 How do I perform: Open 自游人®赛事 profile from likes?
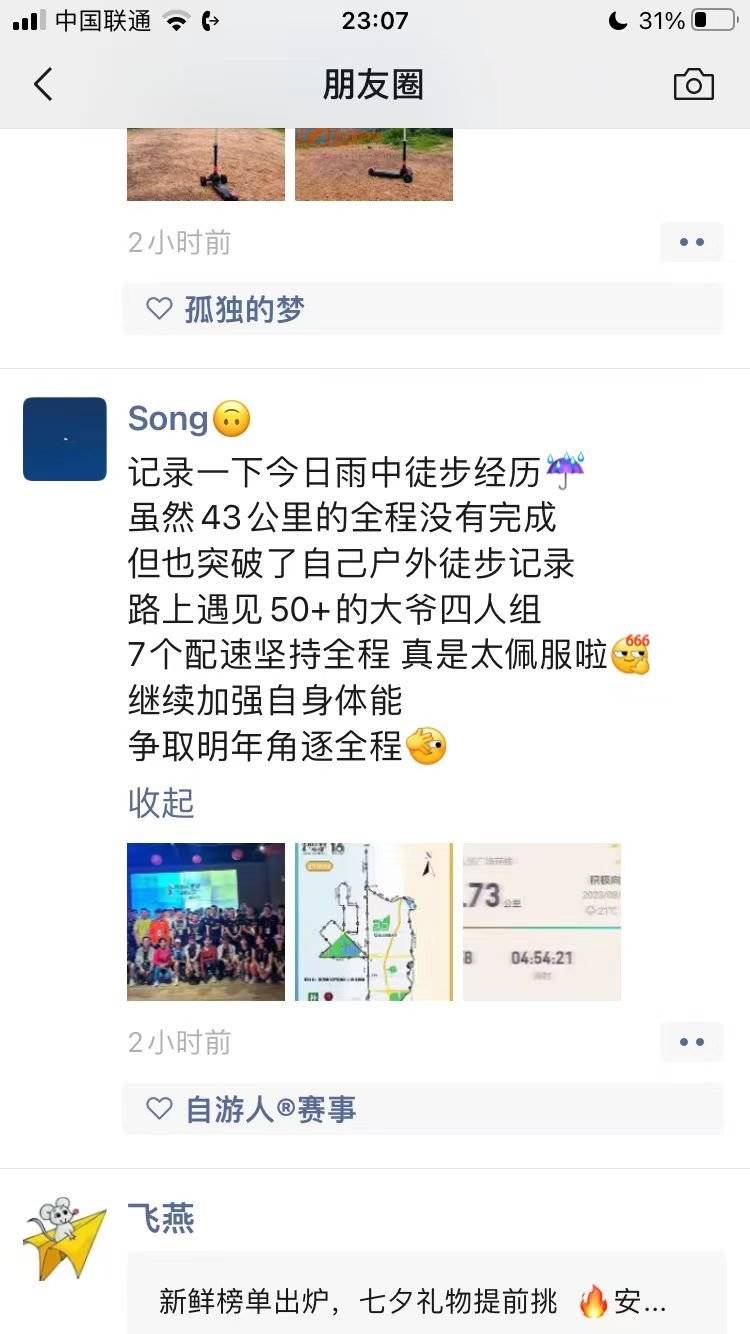[270, 1109]
